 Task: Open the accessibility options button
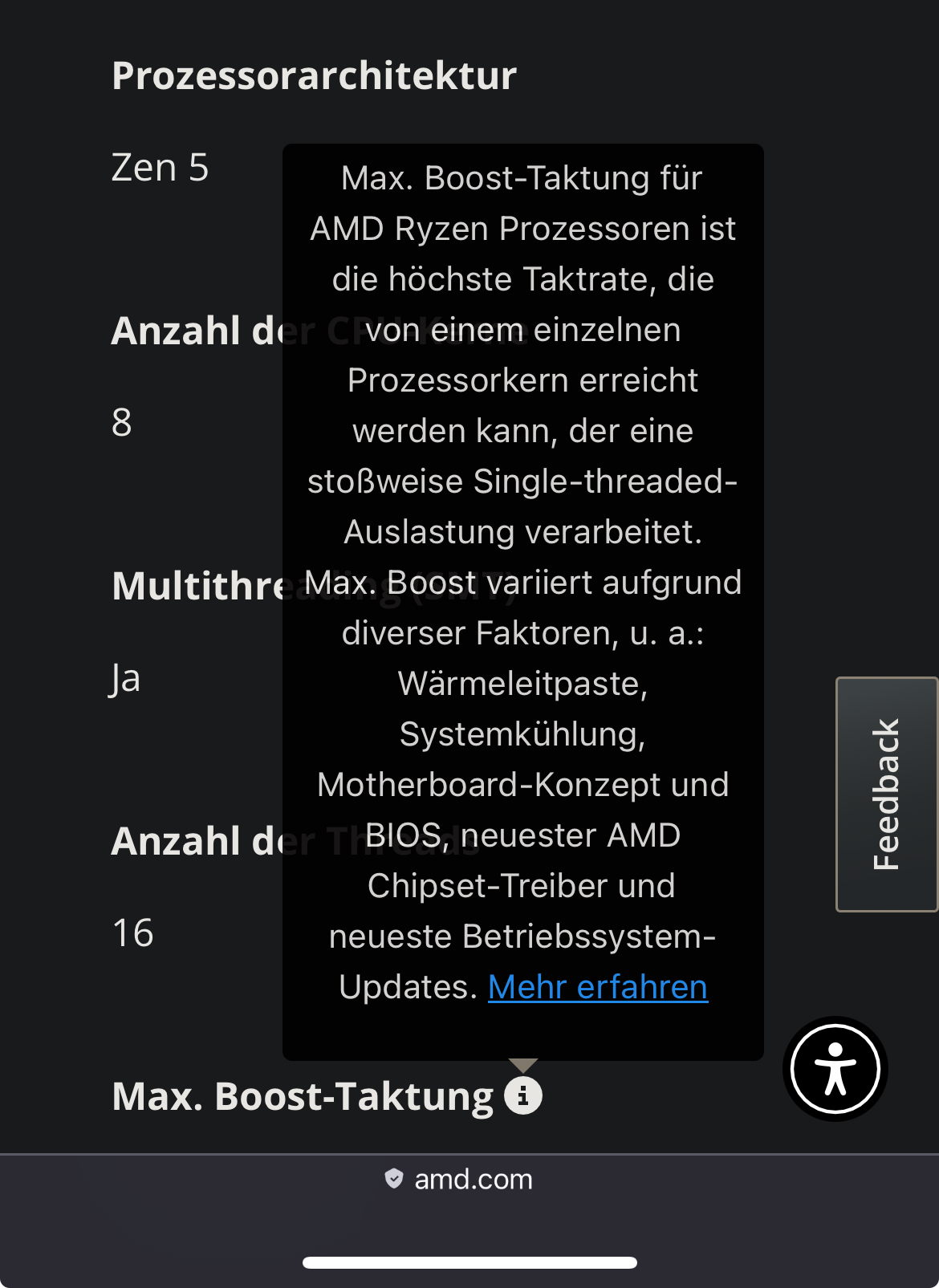(835, 1069)
